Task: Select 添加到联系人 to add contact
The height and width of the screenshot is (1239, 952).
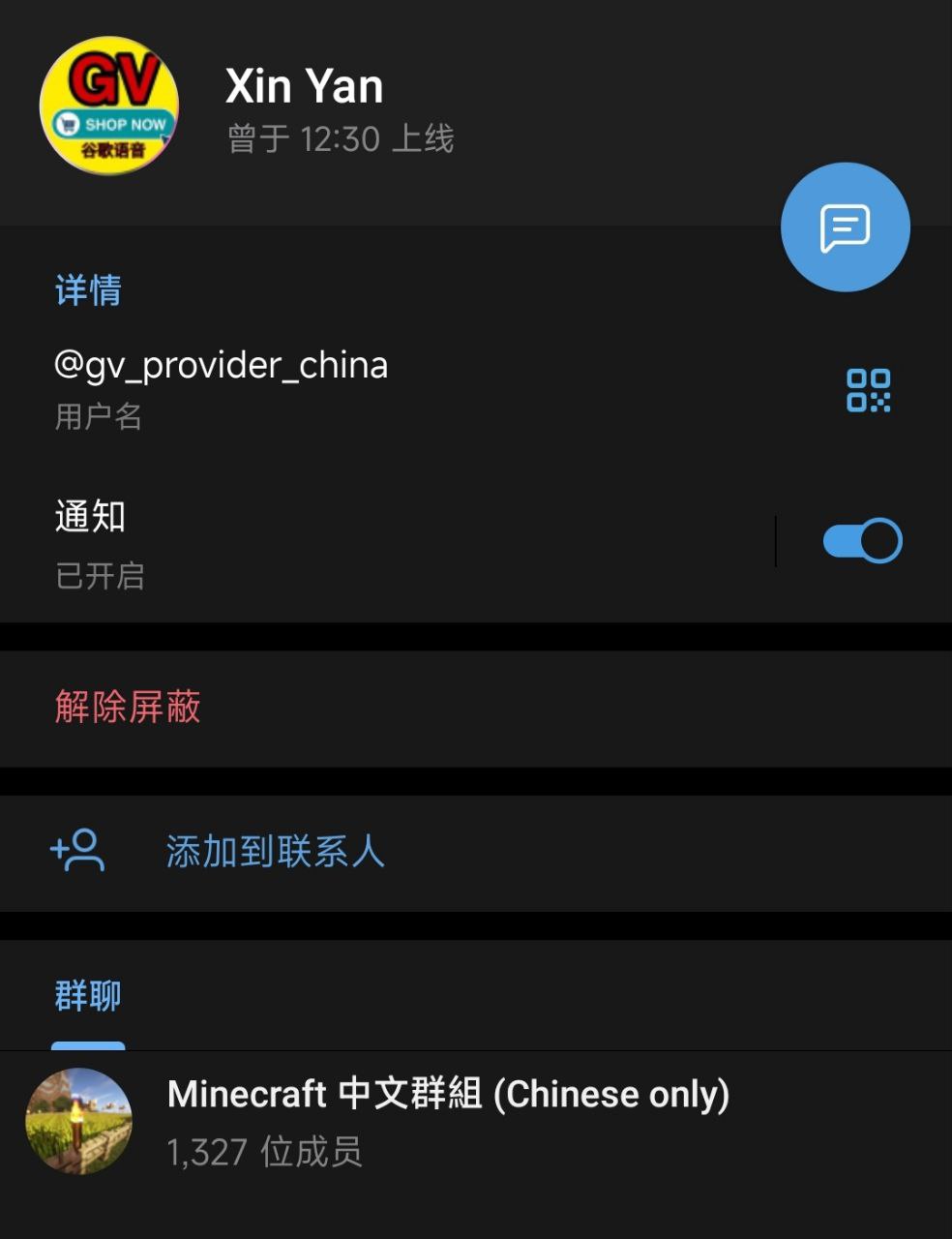Action: click(275, 852)
